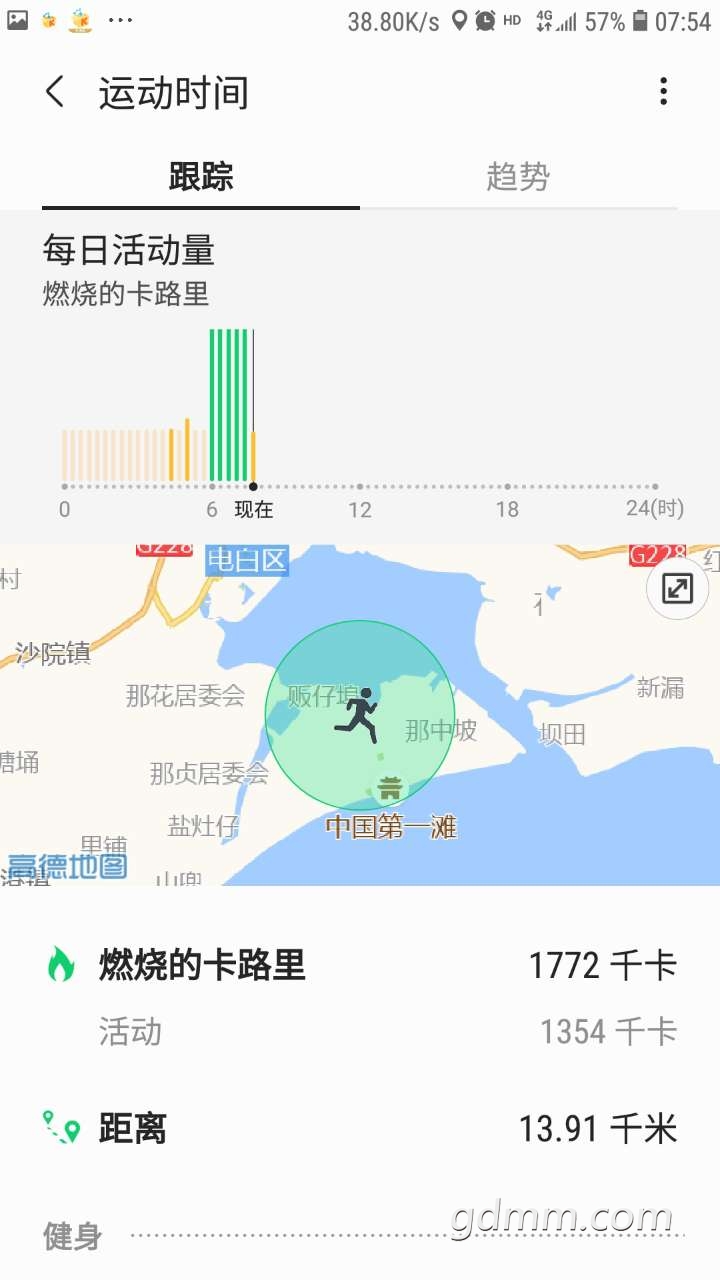
Task: Switch to the 趋势 tab
Action: tap(518, 177)
